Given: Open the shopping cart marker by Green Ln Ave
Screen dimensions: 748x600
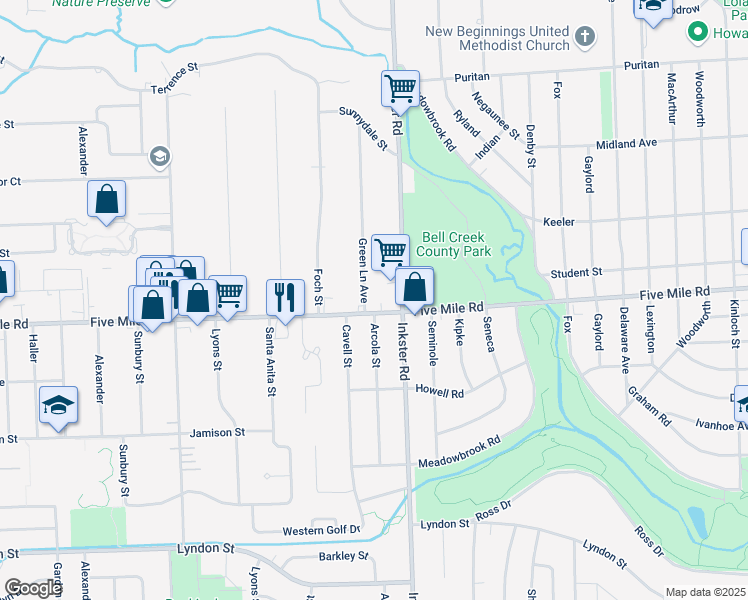Looking at the screenshot, I should coord(390,251).
